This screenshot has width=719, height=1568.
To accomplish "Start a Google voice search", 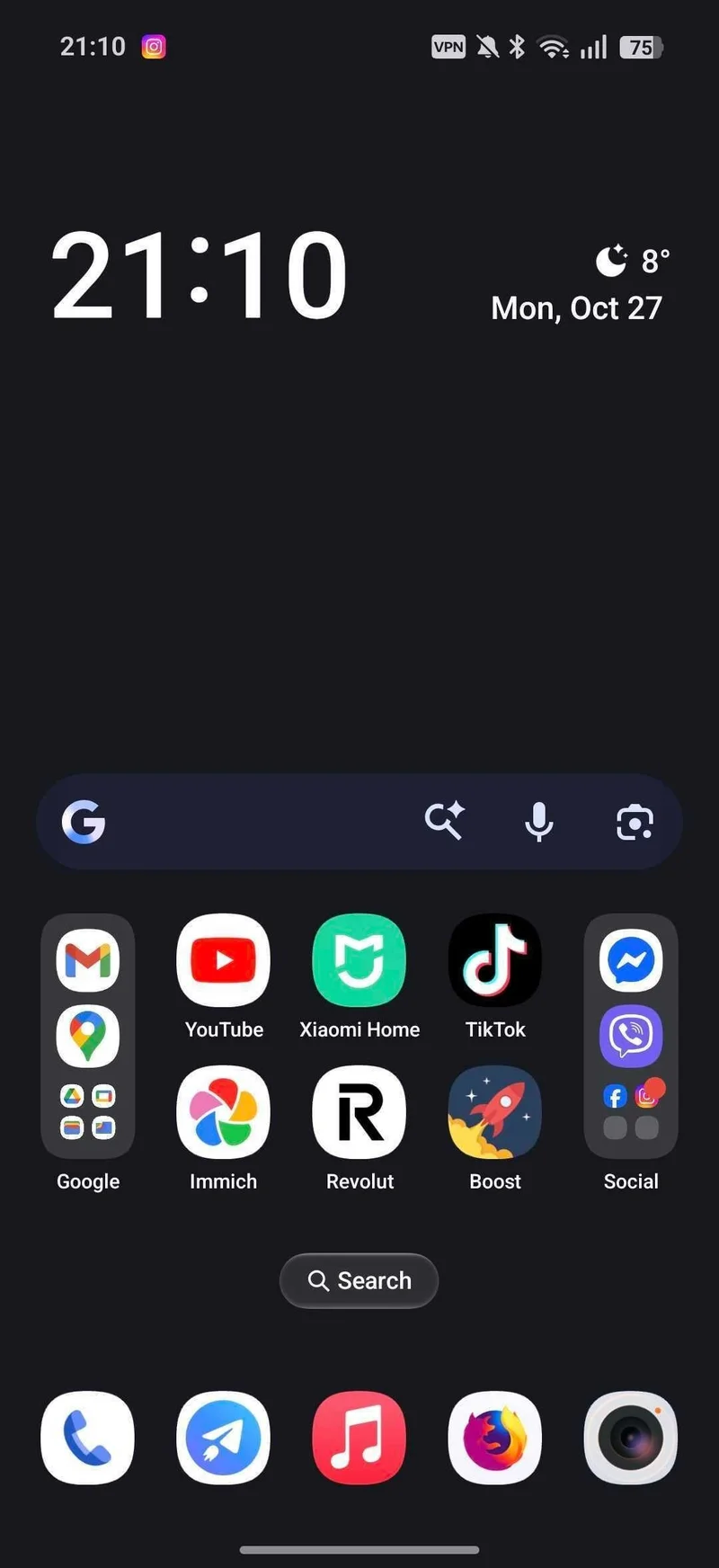I will [539, 821].
